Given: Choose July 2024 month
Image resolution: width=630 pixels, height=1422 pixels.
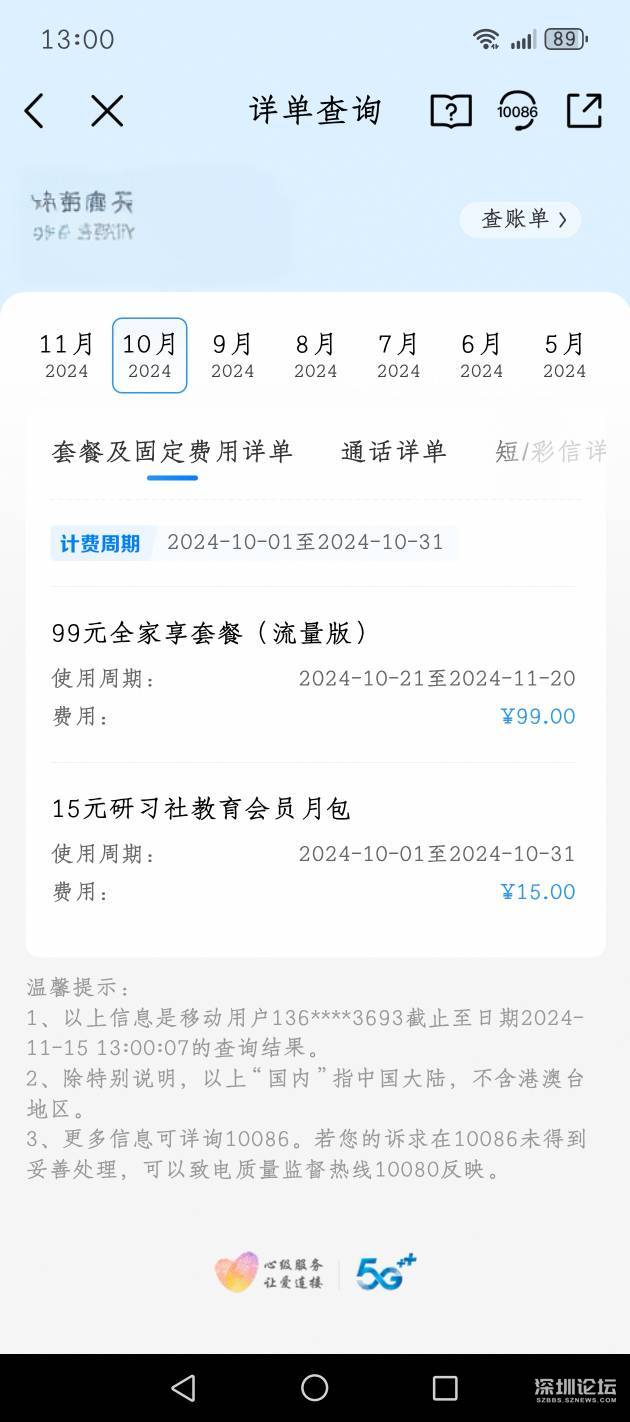Looking at the screenshot, I should coord(398,355).
